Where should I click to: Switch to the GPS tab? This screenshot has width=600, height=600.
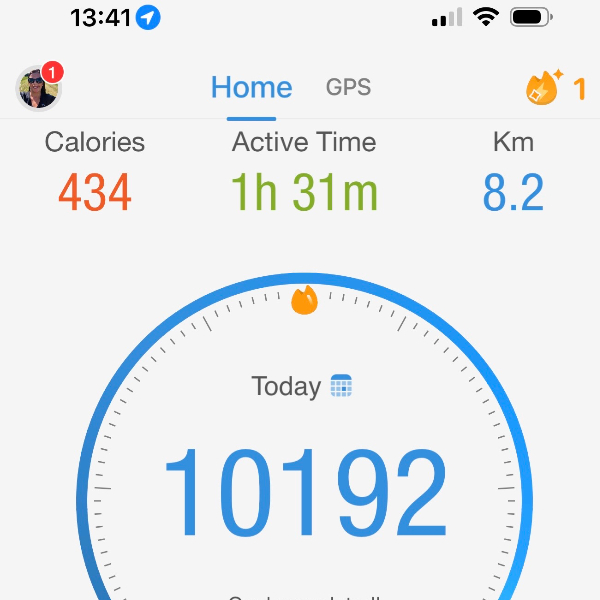(x=348, y=88)
